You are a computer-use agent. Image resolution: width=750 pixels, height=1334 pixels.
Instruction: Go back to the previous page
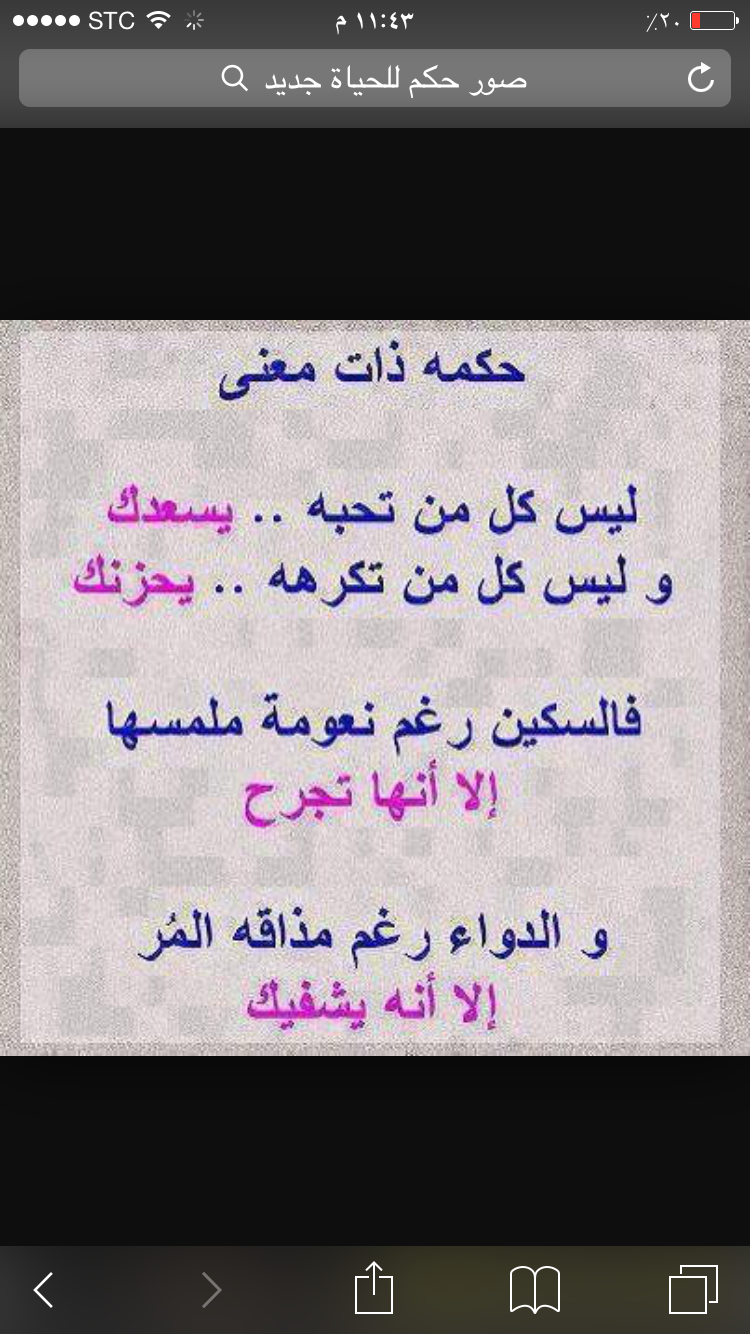42,1289
